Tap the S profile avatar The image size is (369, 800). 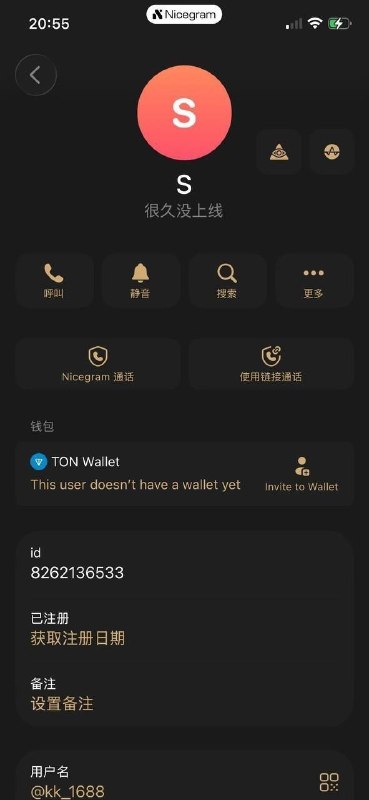click(x=184, y=113)
